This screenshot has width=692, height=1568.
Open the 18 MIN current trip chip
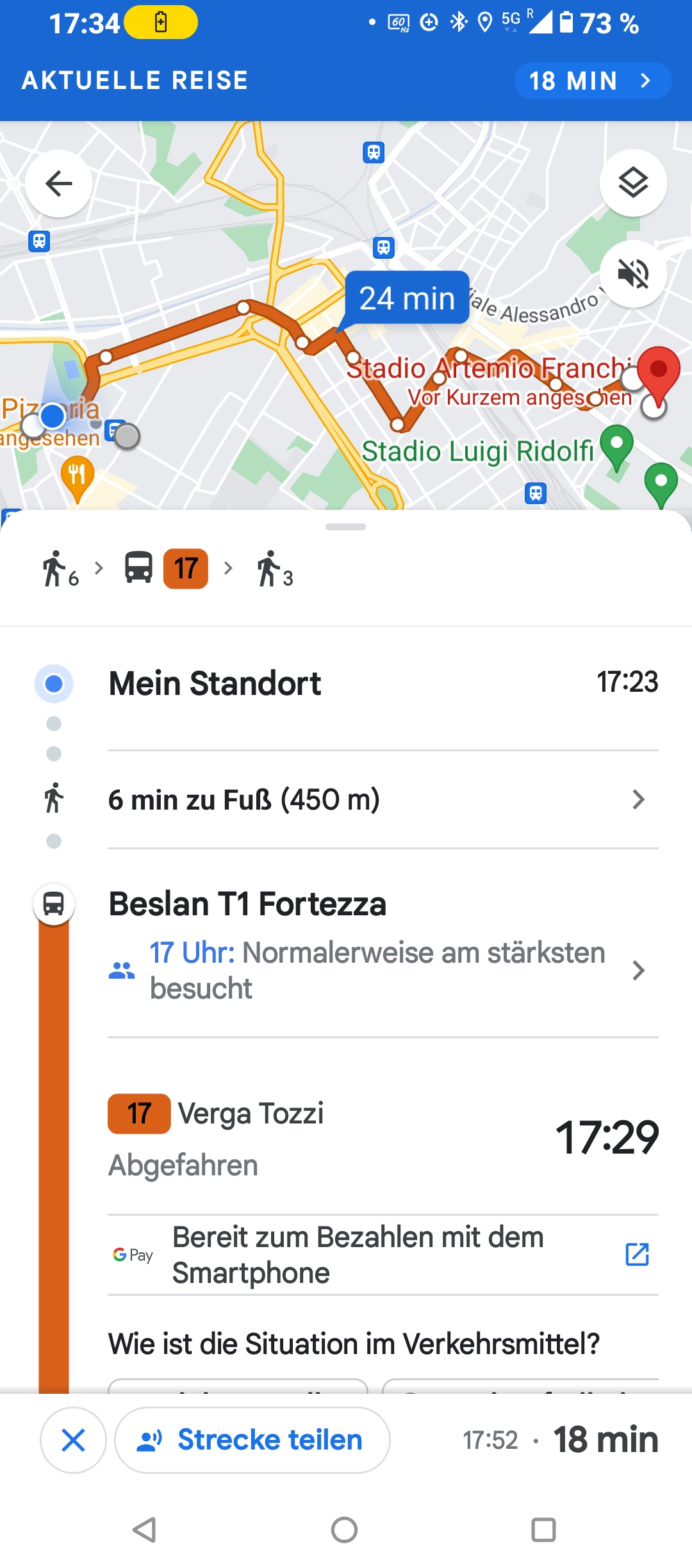tap(593, 81)
